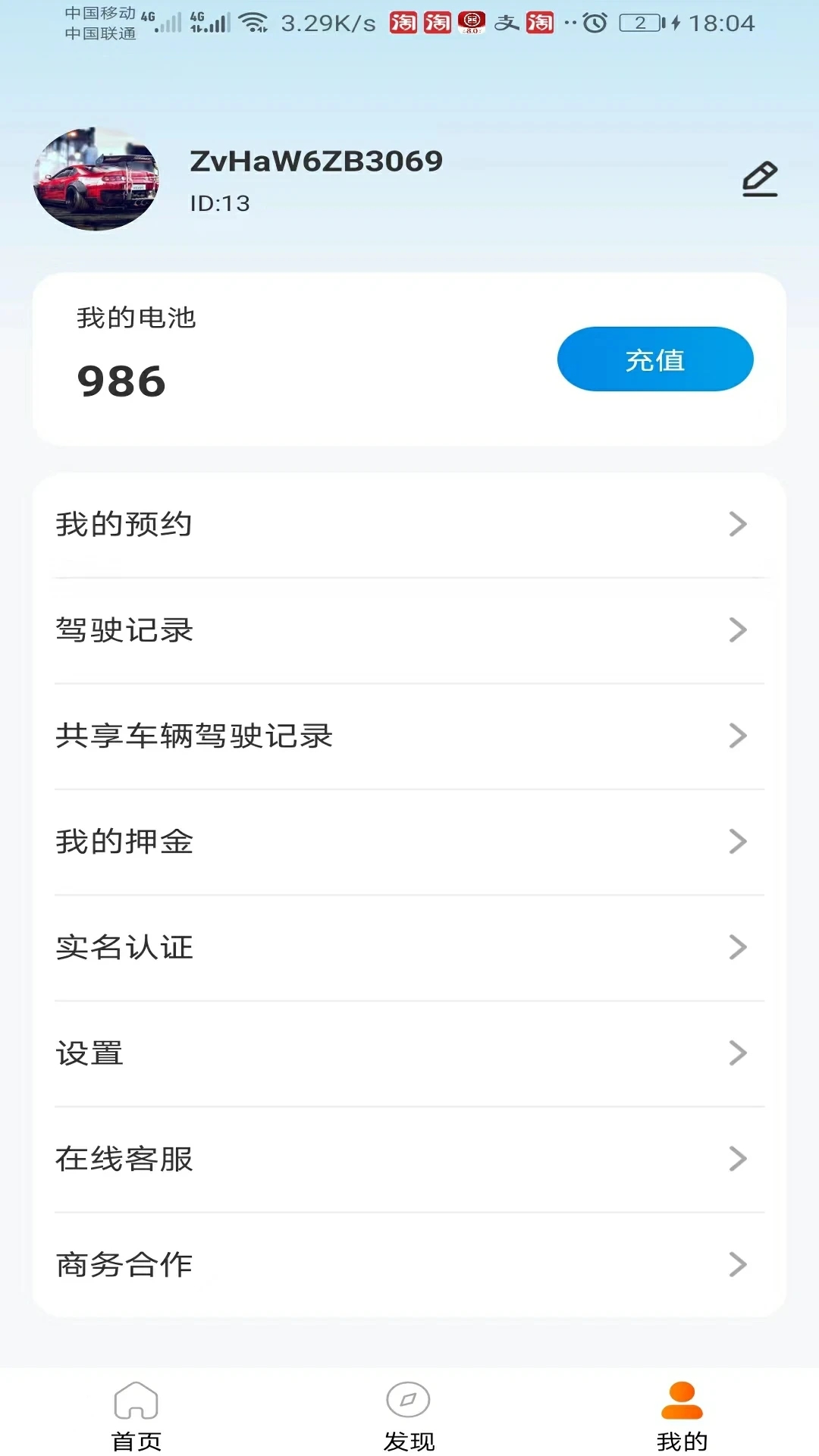Tap the car profile avatar
Image resolution: width=819 pixels, height=1456 pixels.
(96, 179)
